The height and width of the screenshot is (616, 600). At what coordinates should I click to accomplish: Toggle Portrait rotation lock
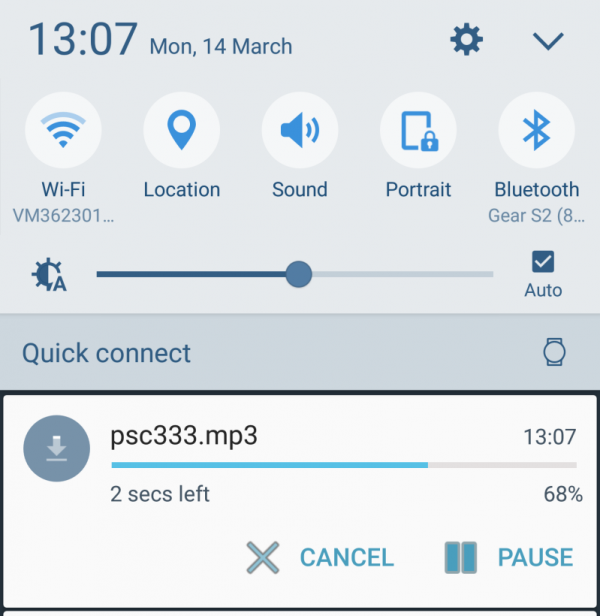(x=418, y=130)
